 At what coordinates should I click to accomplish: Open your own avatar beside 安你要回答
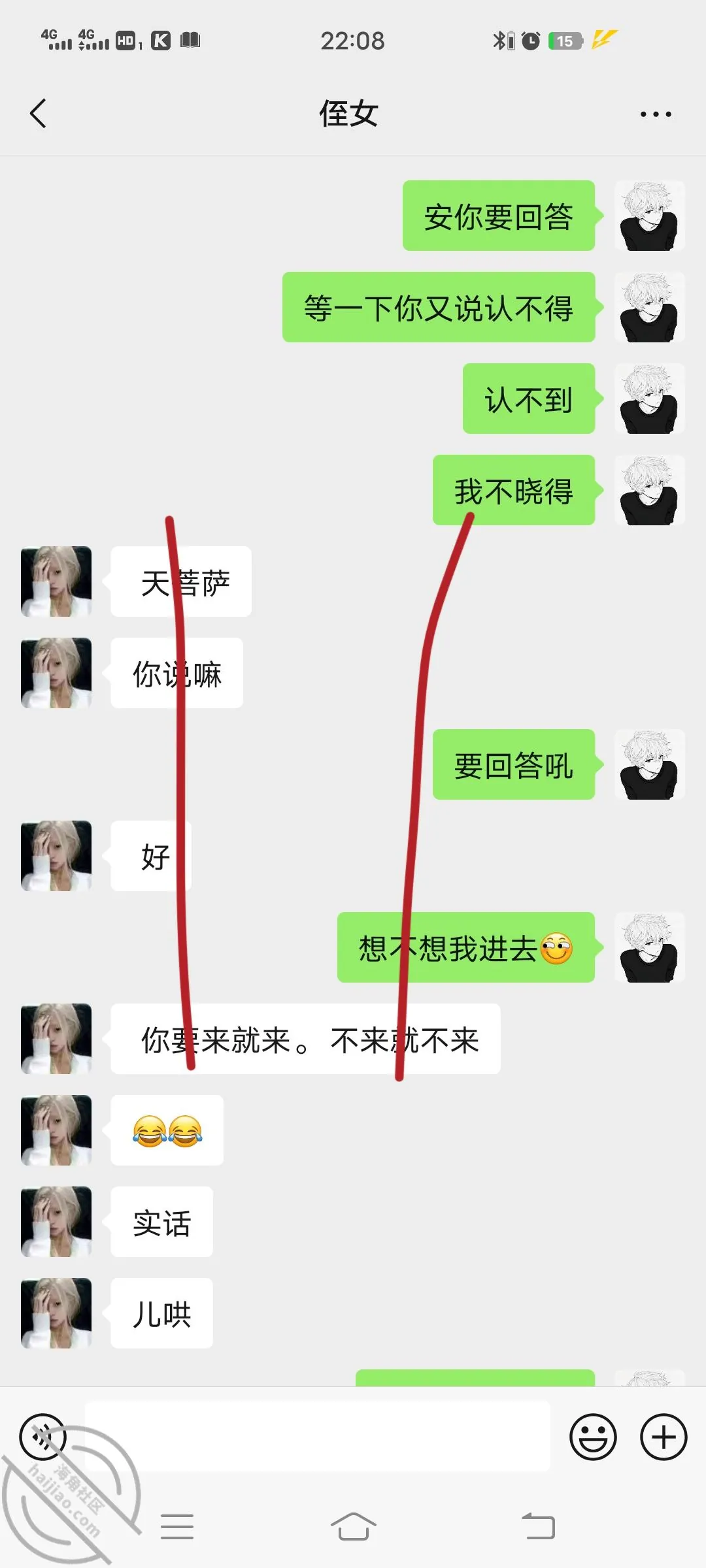coord(650,216)
